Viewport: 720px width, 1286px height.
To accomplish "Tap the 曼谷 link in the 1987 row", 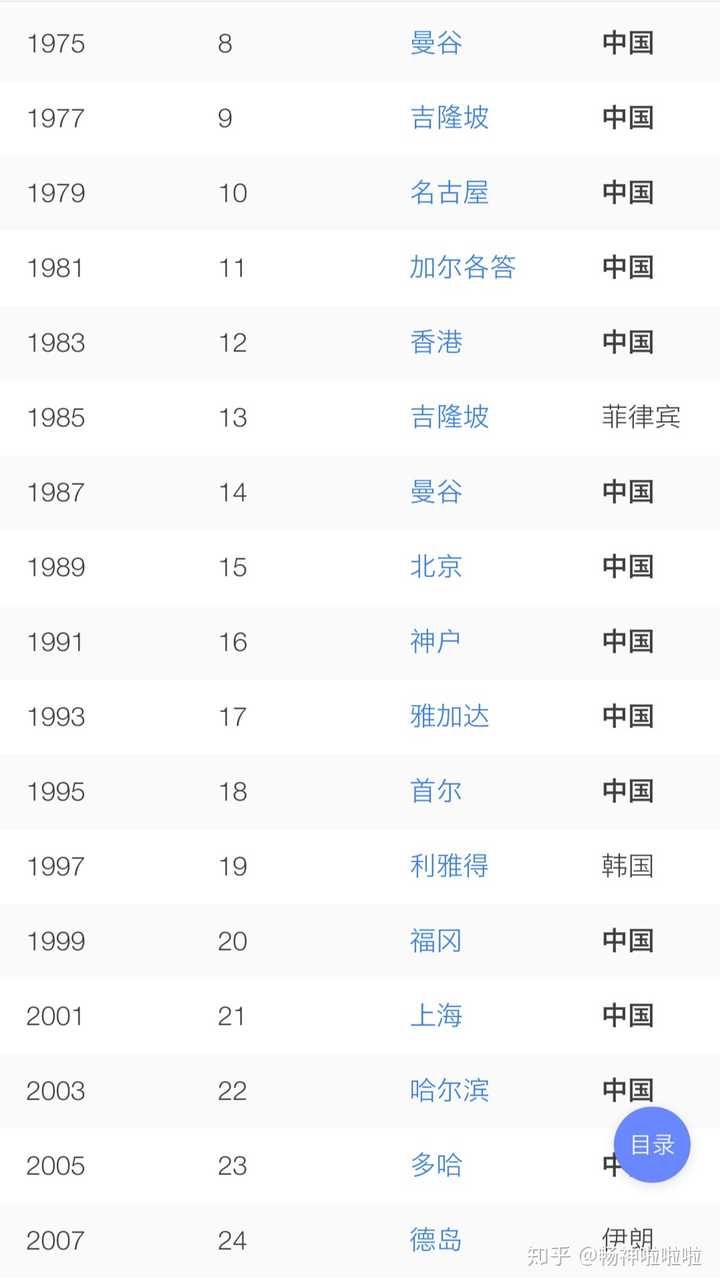I will pos(436,492).
